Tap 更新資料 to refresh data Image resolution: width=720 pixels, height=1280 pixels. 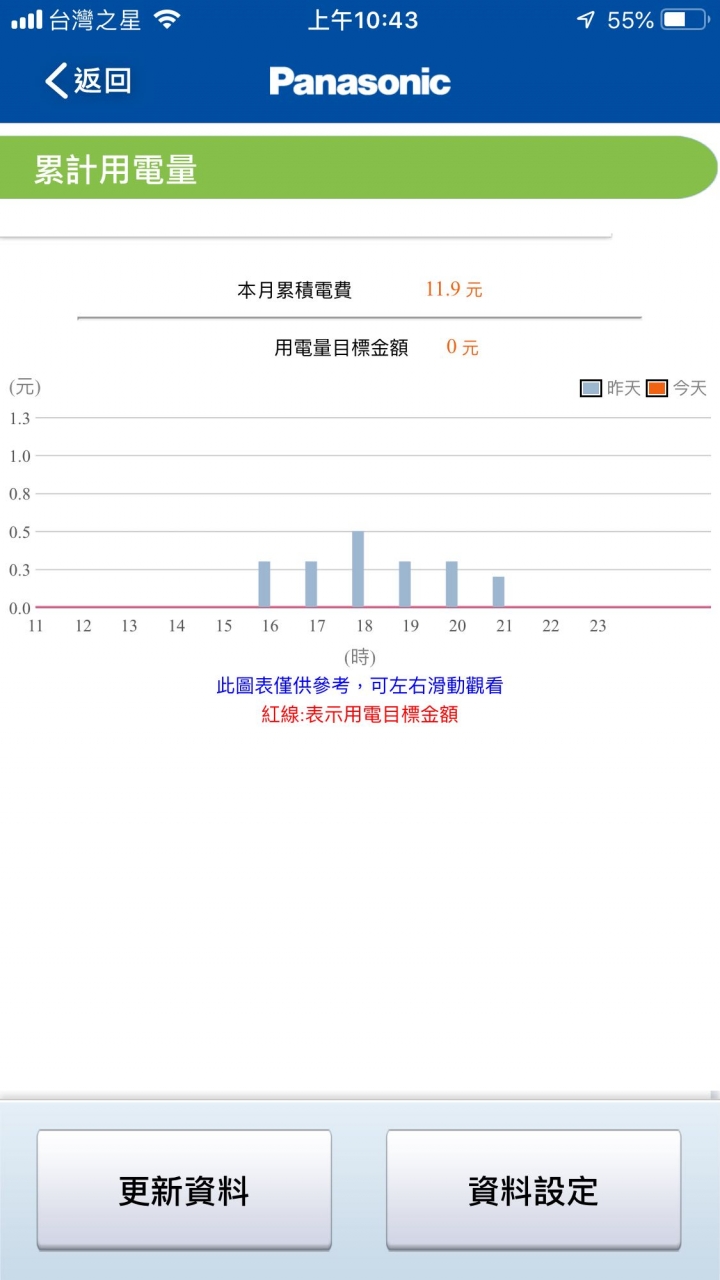coord(184,1190)
